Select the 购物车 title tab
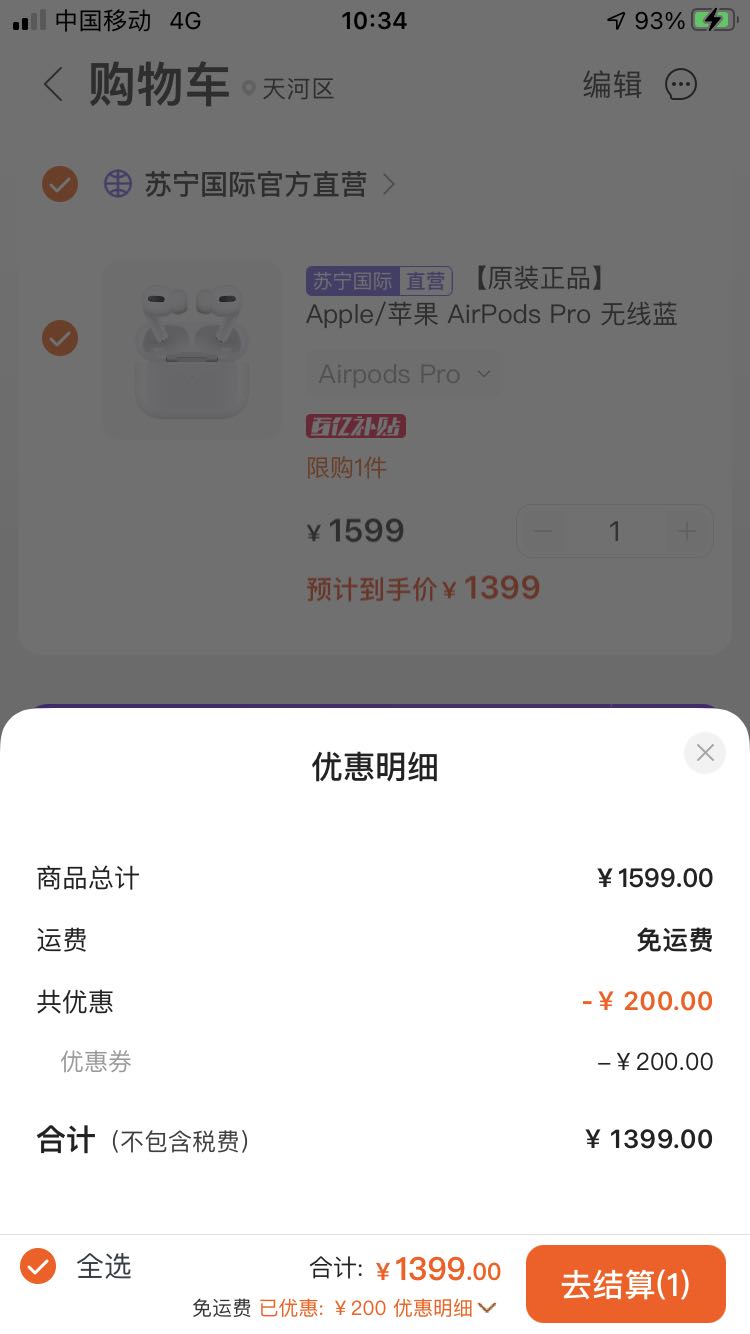The width and height of the screenshot is (750, 1334). tap(160, 85)
